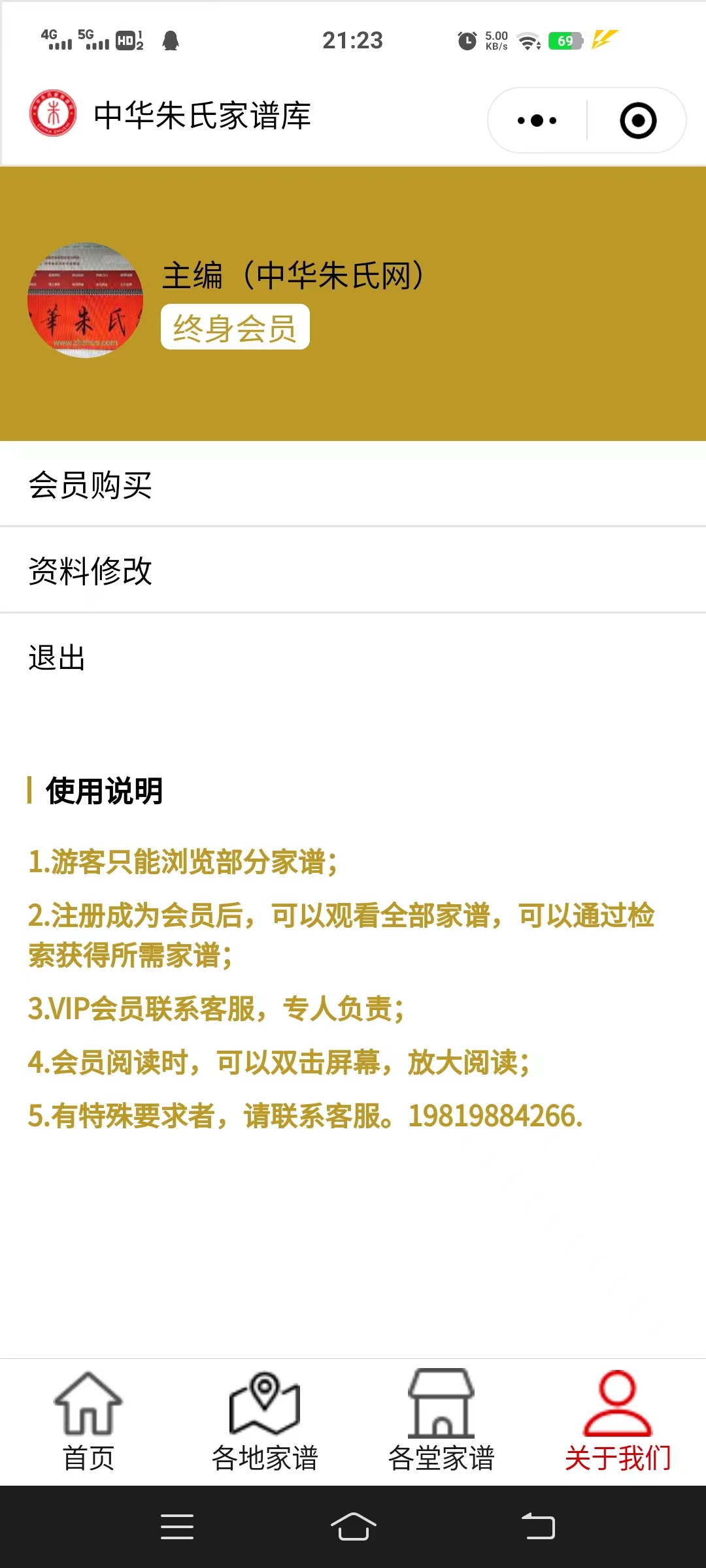Screen dimensions: 706x1568
Task: Tap the 终身会员 membership badge
Action: [x=235, y=328]
